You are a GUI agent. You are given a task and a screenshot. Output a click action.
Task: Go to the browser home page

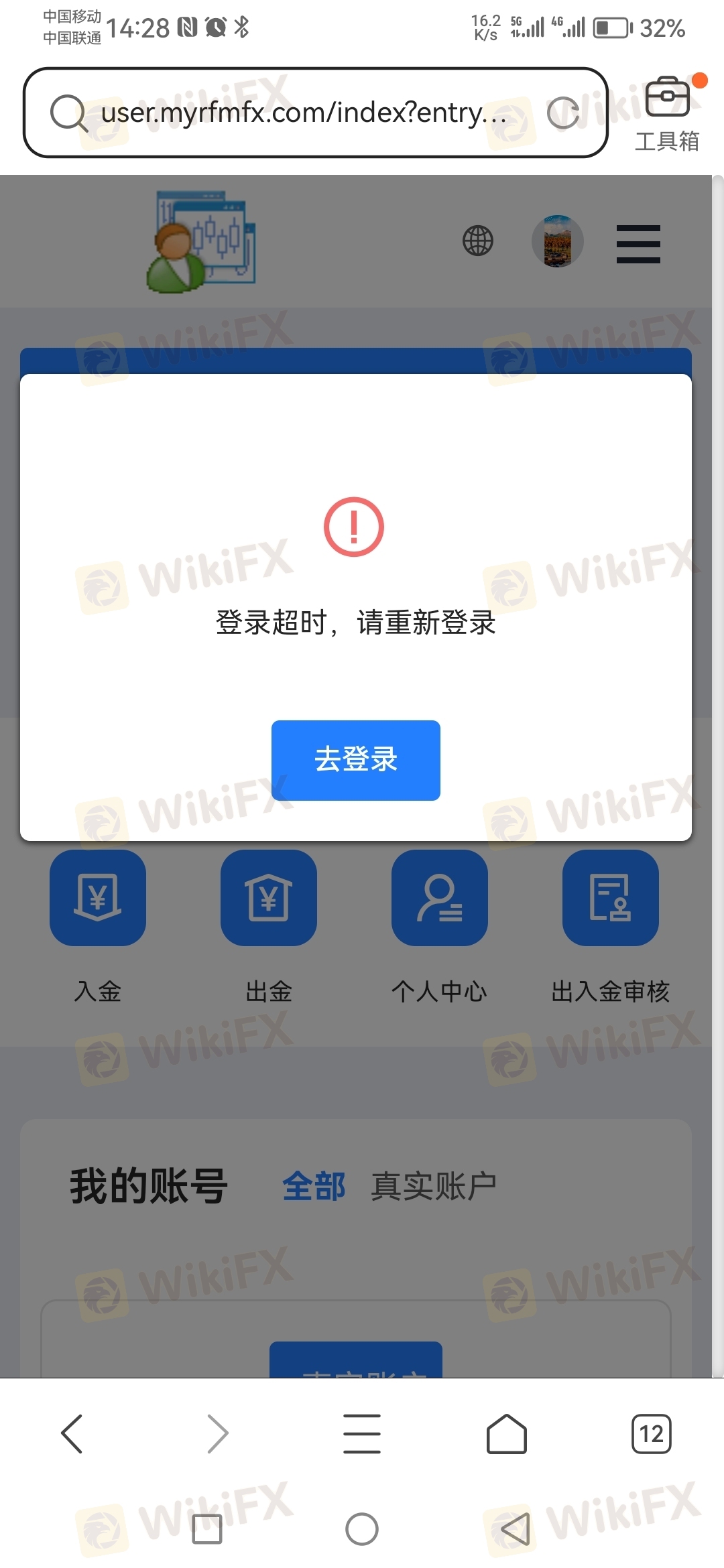[507, 1433]
